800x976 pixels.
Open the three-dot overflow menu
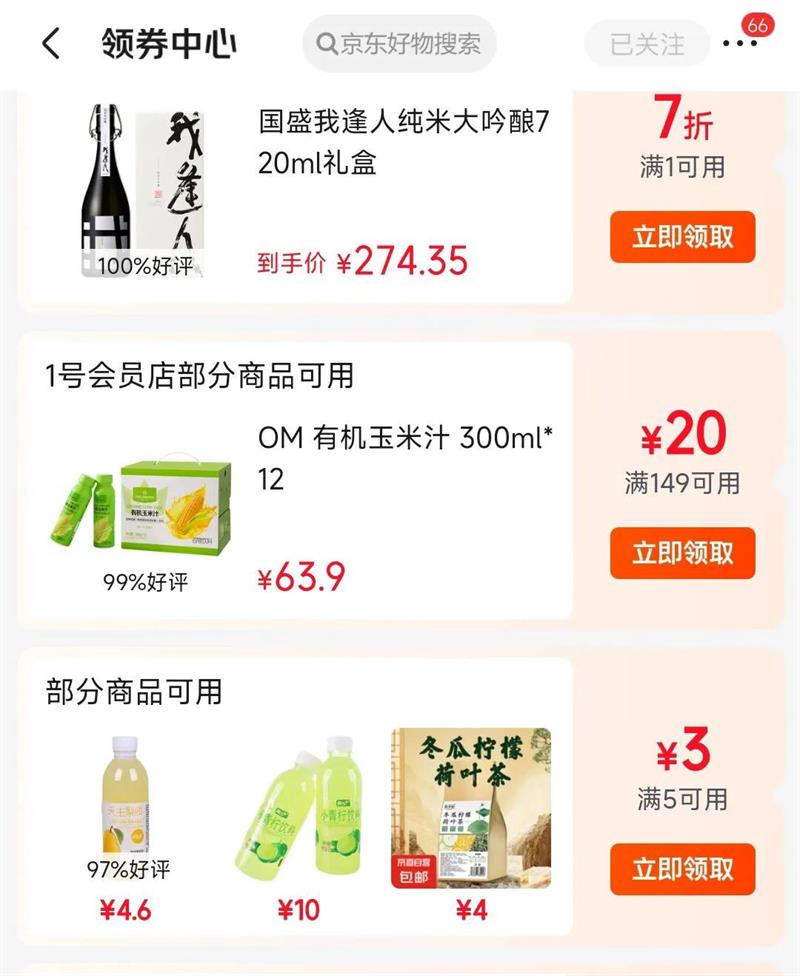point(740,44)
